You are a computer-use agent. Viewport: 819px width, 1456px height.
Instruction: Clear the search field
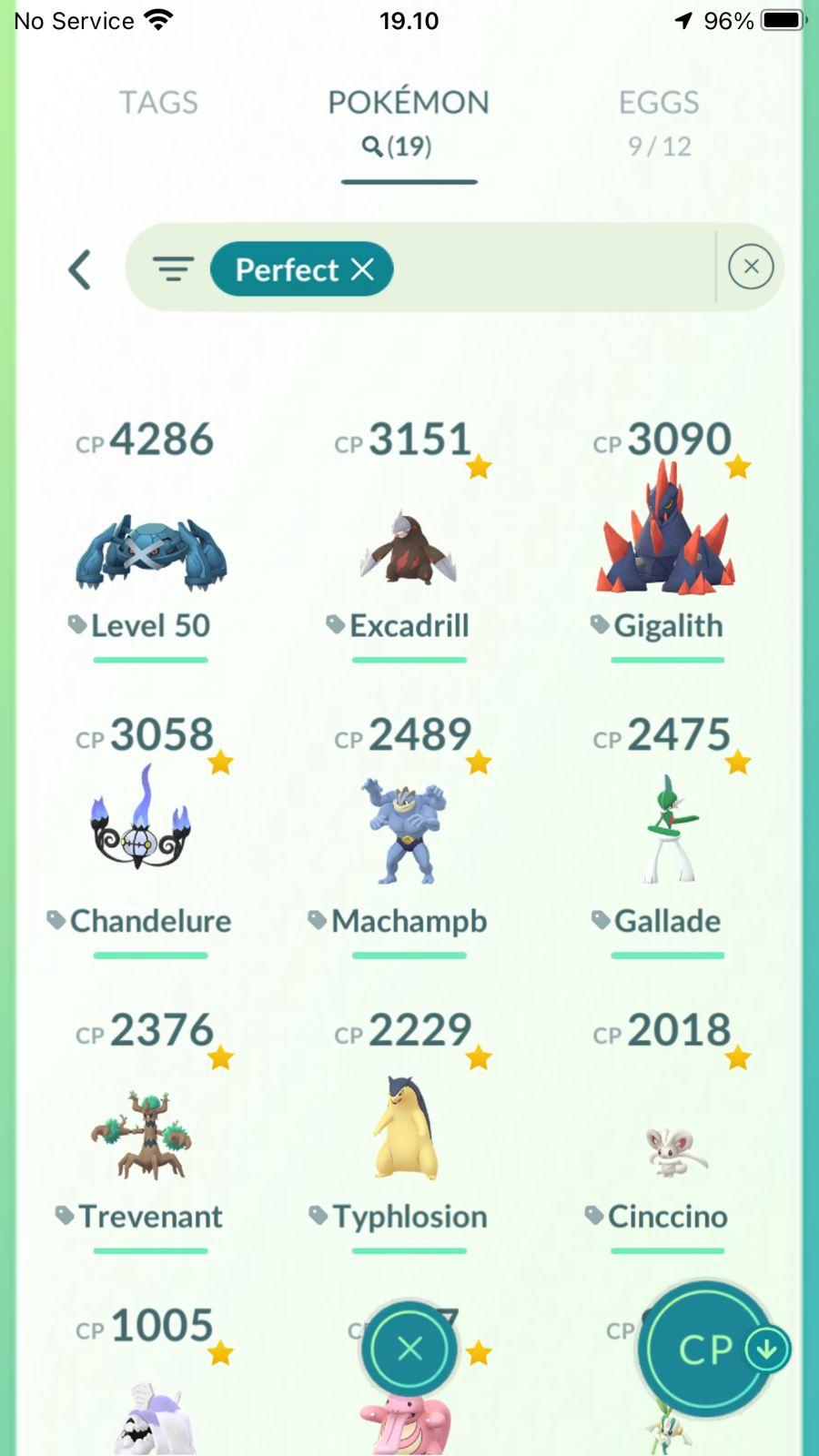click(751, 267)
